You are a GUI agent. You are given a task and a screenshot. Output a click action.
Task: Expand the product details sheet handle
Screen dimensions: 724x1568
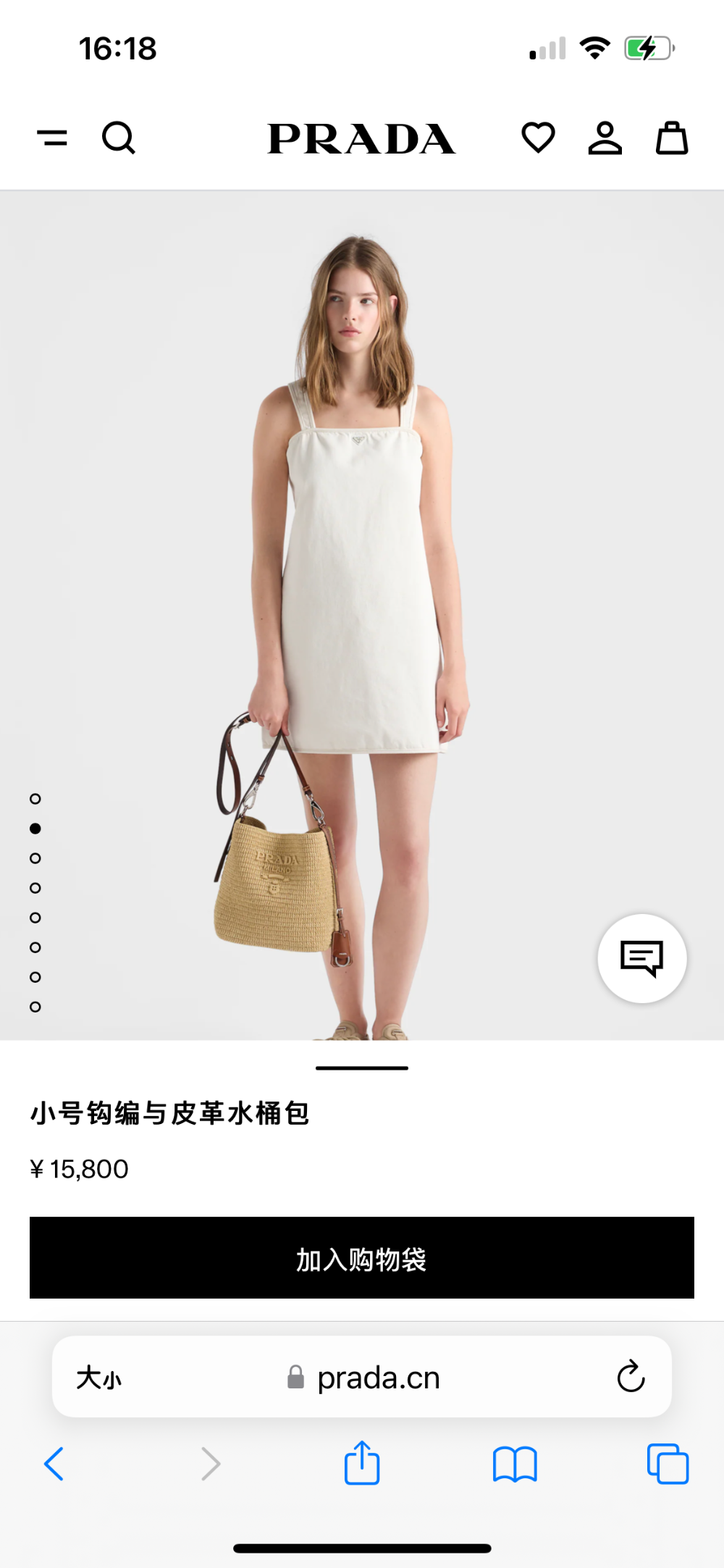(x=362, y=1068)
